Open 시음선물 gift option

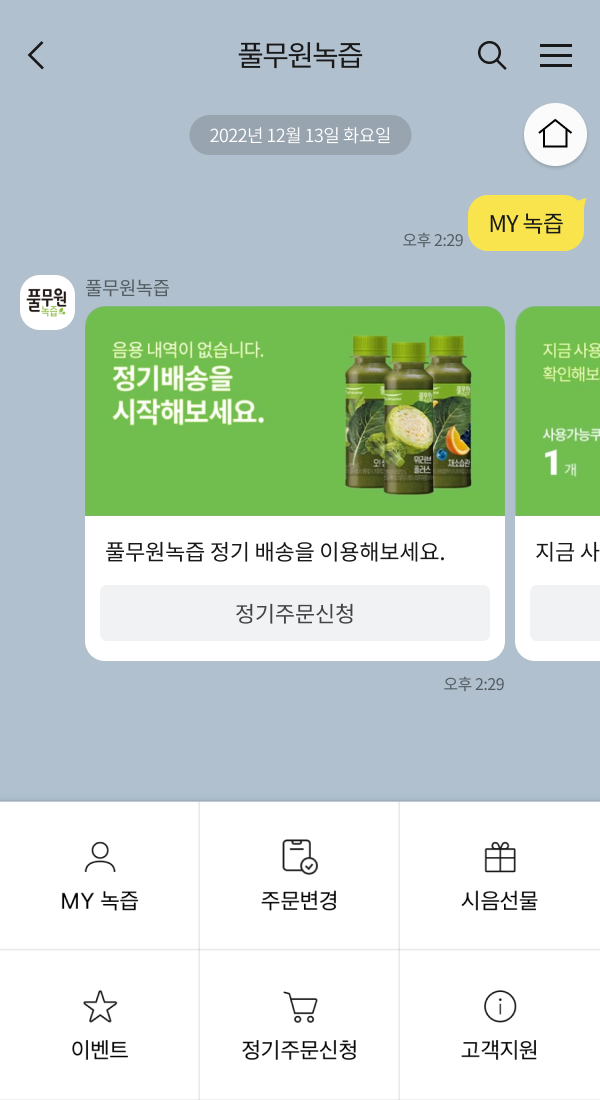coord(499,876)
